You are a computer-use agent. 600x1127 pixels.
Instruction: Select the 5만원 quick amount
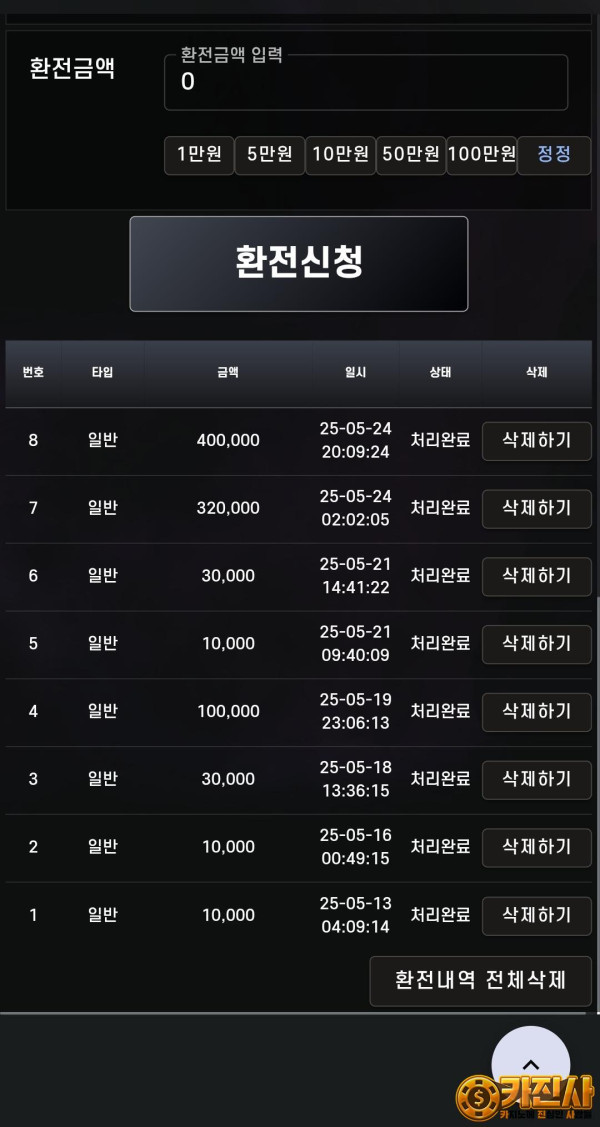(269, 155)
